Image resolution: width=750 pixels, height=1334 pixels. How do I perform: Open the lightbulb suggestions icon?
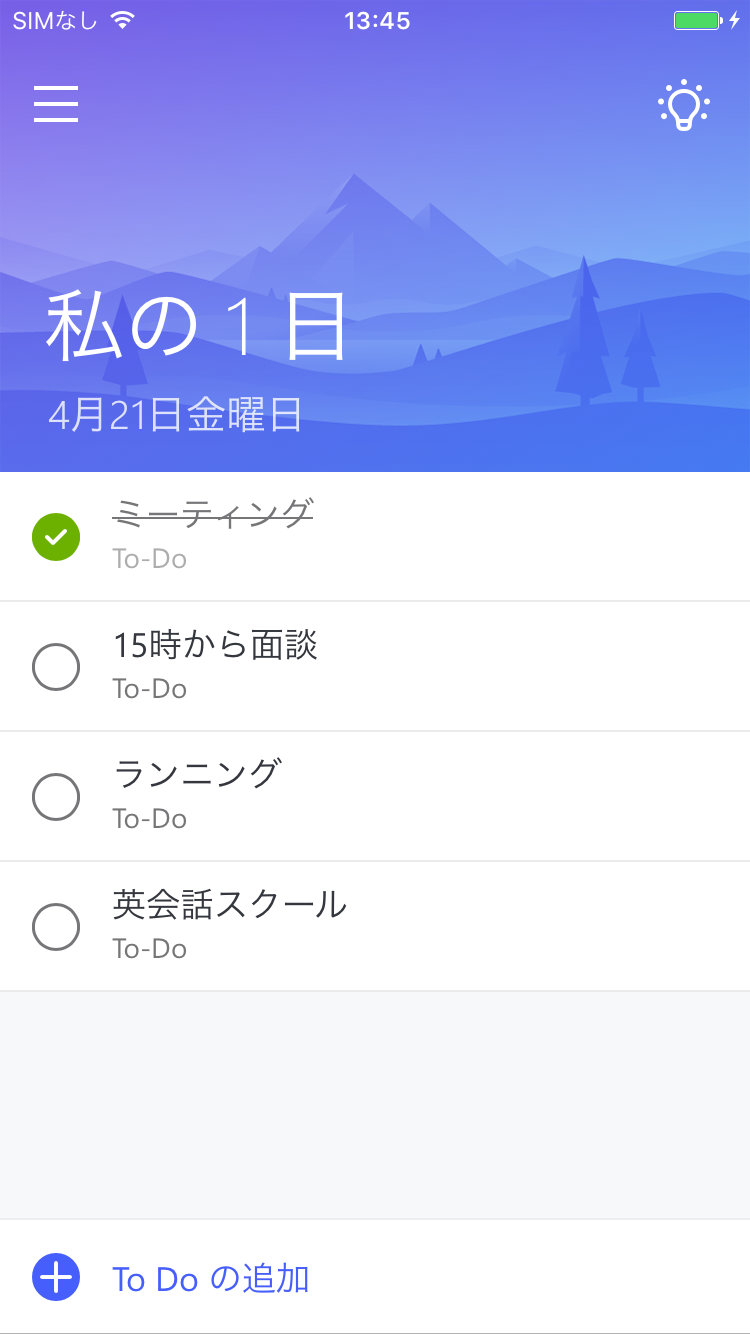tap(684, 105)
